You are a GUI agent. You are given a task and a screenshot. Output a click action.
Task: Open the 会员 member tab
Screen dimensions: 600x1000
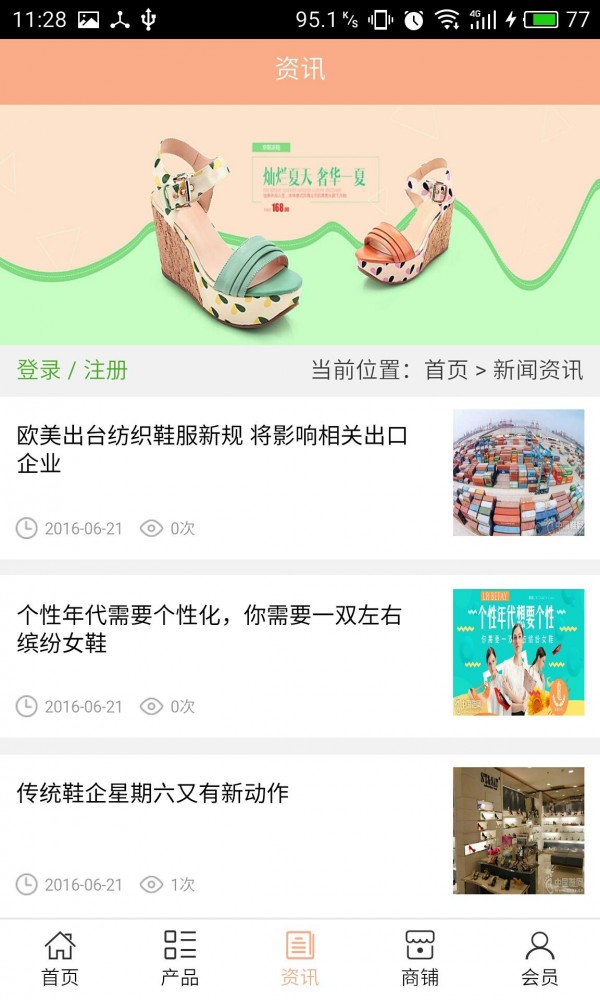click(x=539, y=959)
